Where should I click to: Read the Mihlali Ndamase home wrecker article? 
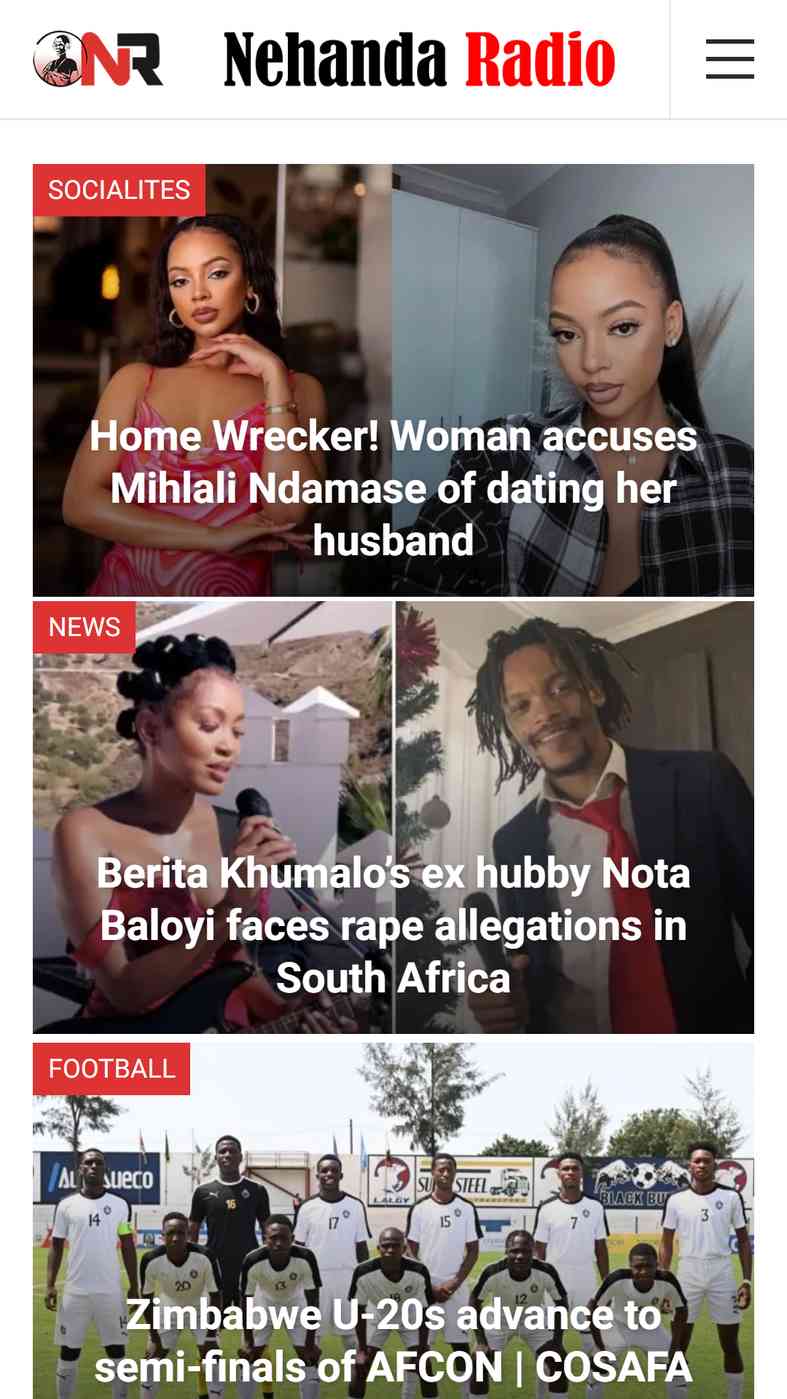(x=393, y=488)
